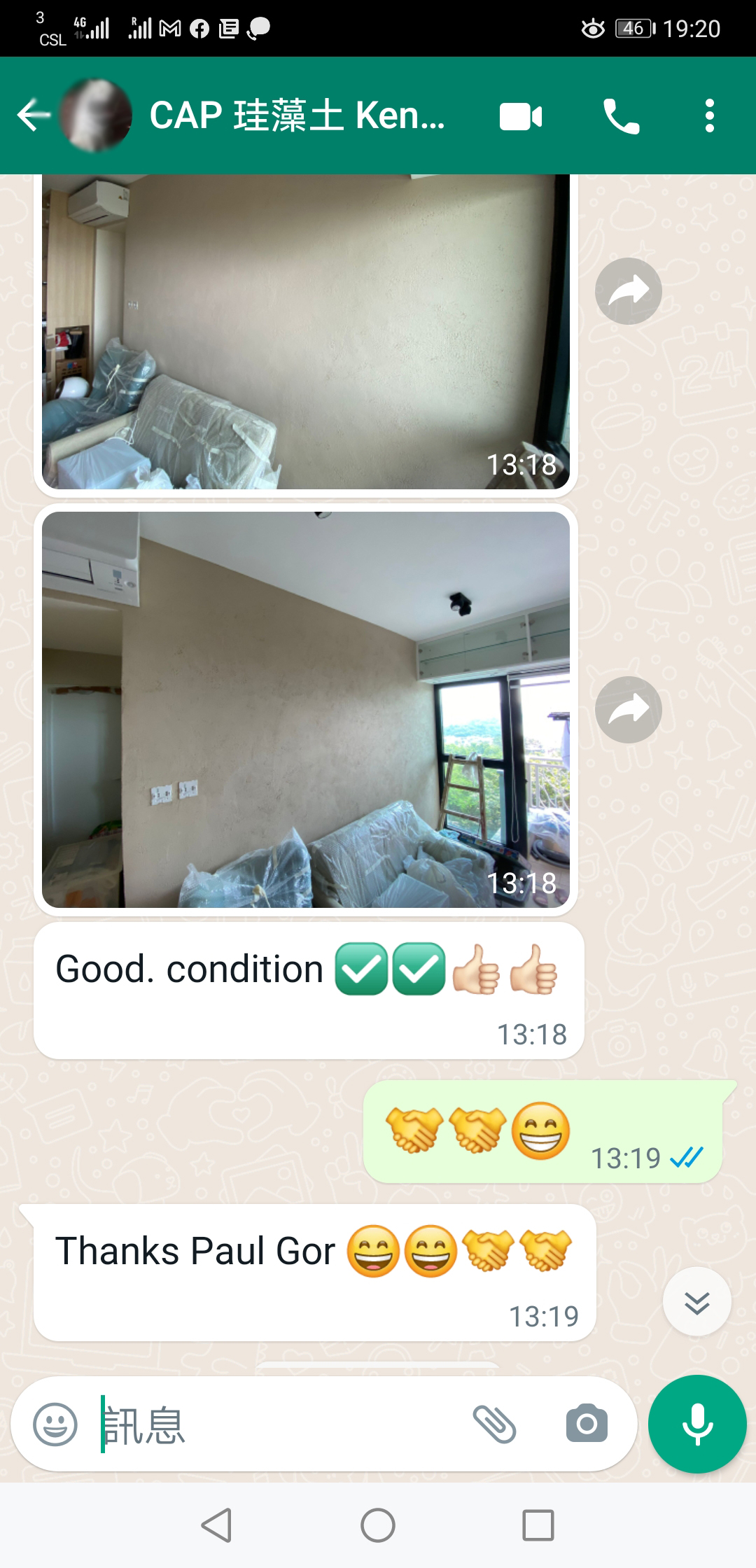756x1568 pixels.
Task: Open CAP 珪藻土 Ken contact info
Action: 297,115
